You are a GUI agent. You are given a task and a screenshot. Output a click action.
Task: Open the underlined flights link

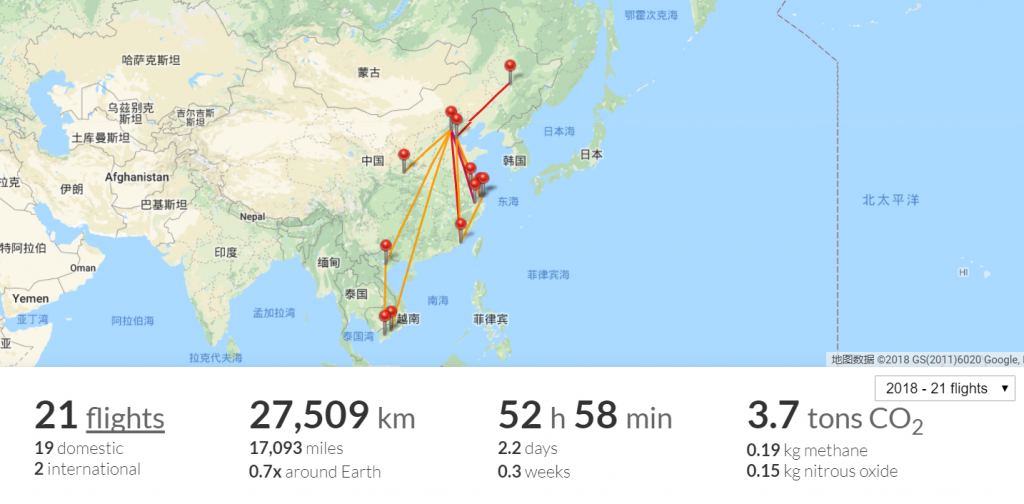coord(125,416)
